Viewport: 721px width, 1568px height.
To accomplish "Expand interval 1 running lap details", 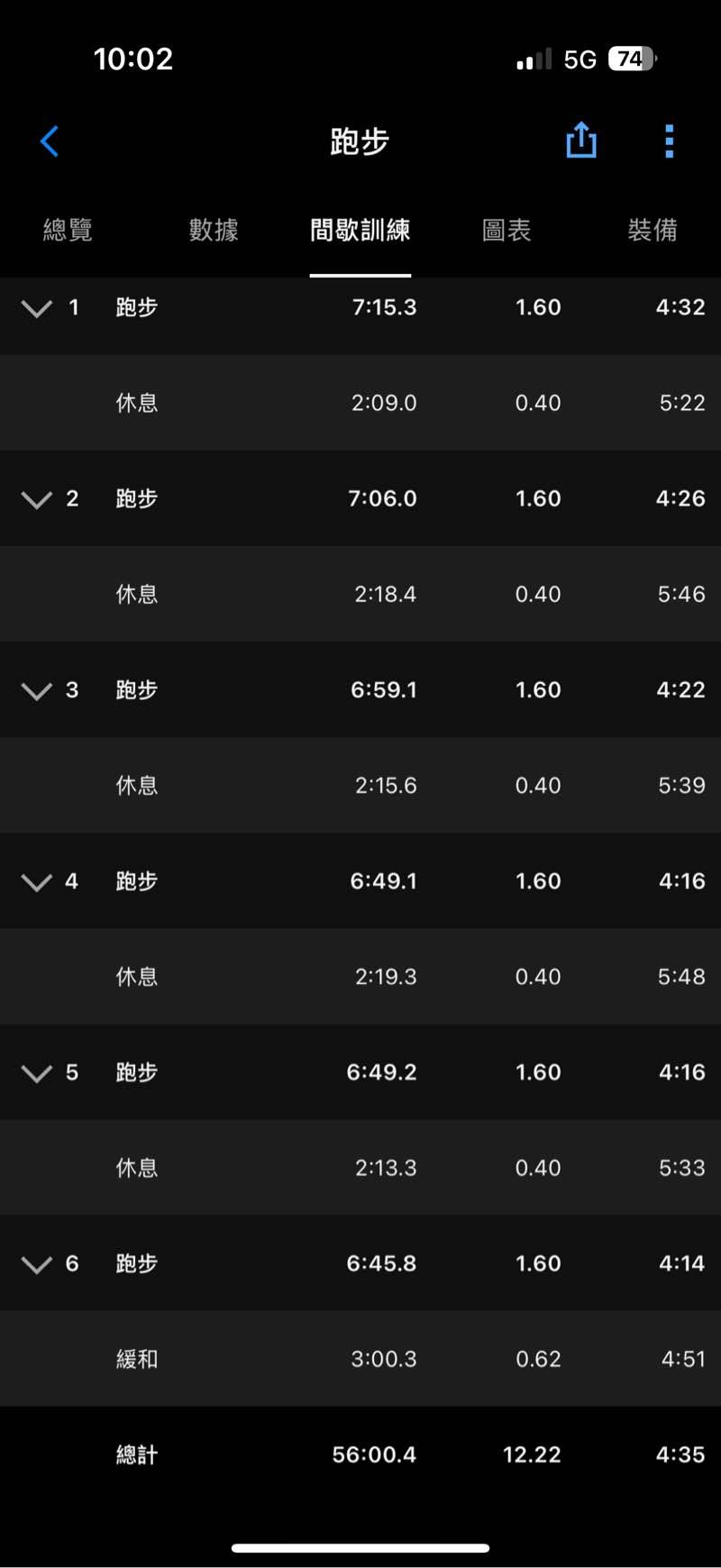I will [x=37, y=309].
